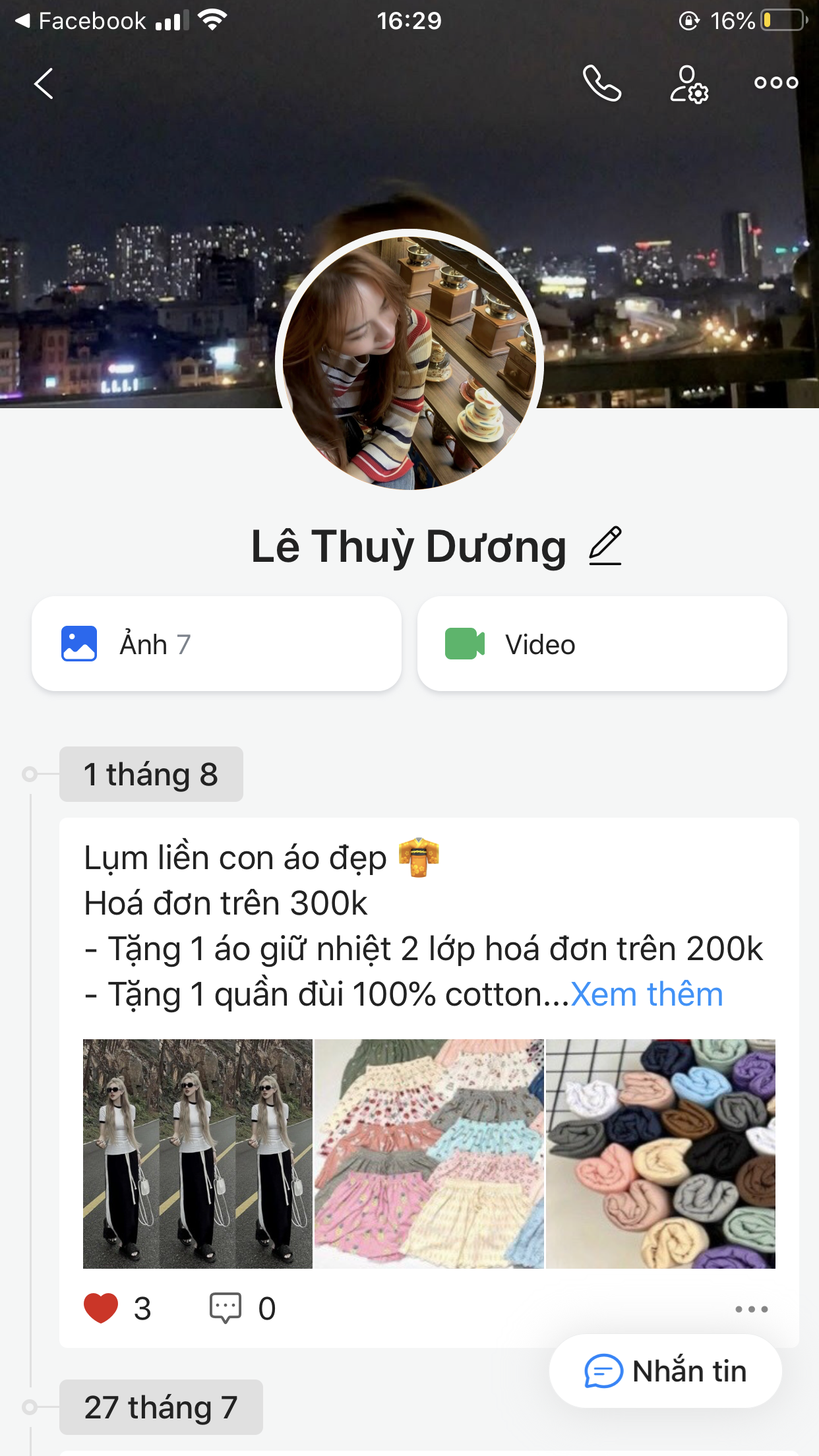Open the floral shorts photo
This screenshot has height=1456, width=819.
click(x=429, y=1153)
